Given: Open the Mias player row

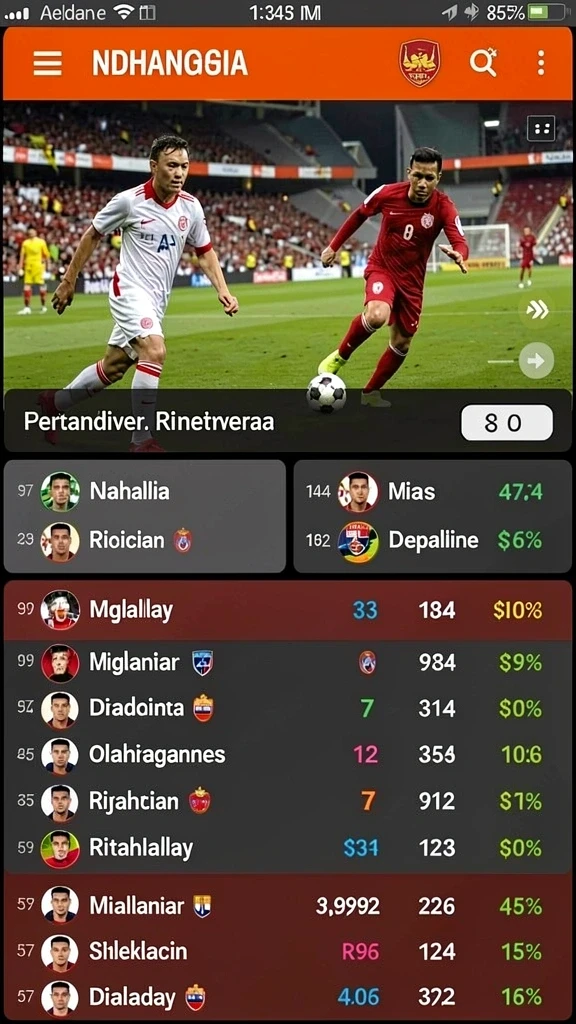Looking at the screenshot, I should pos(432,491).
